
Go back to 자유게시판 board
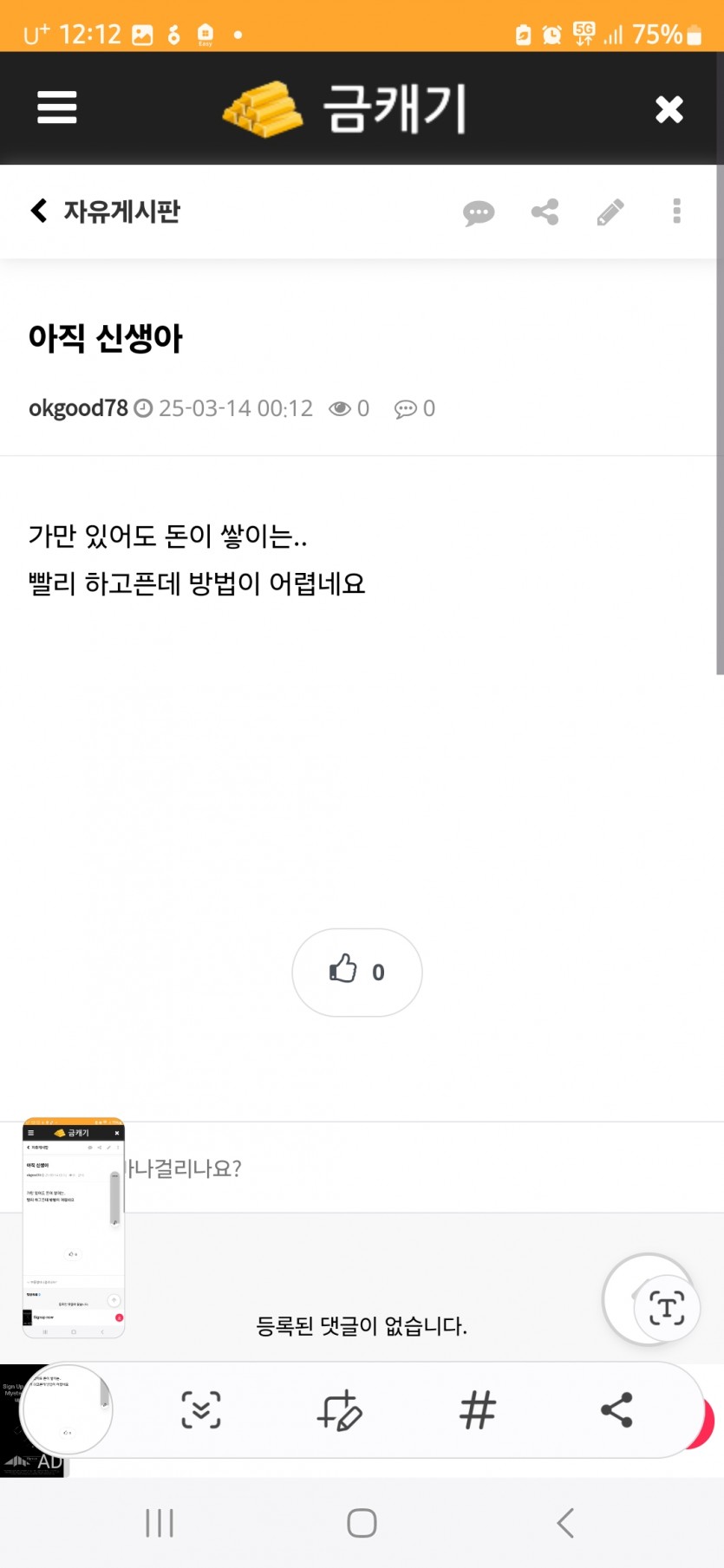[105, 211]
